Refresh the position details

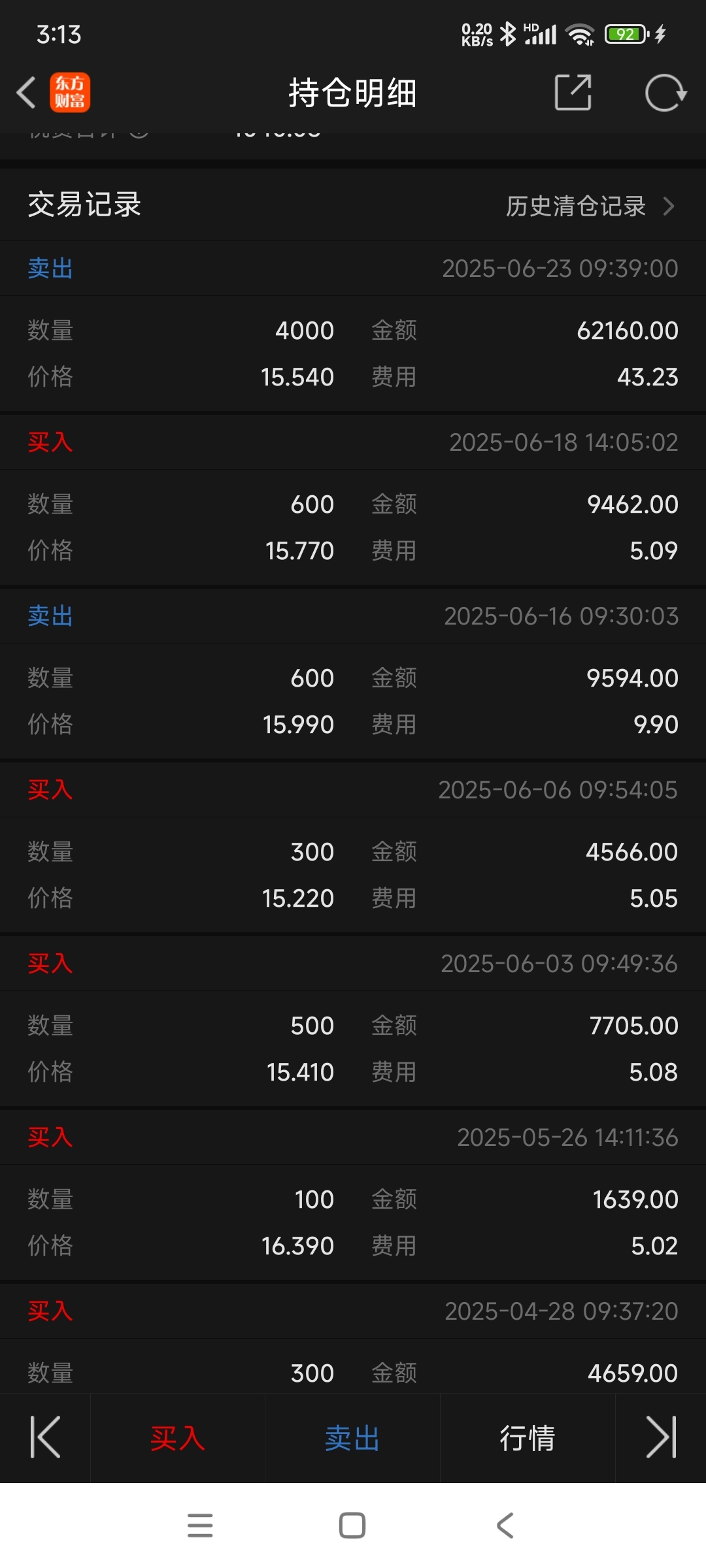665,93
